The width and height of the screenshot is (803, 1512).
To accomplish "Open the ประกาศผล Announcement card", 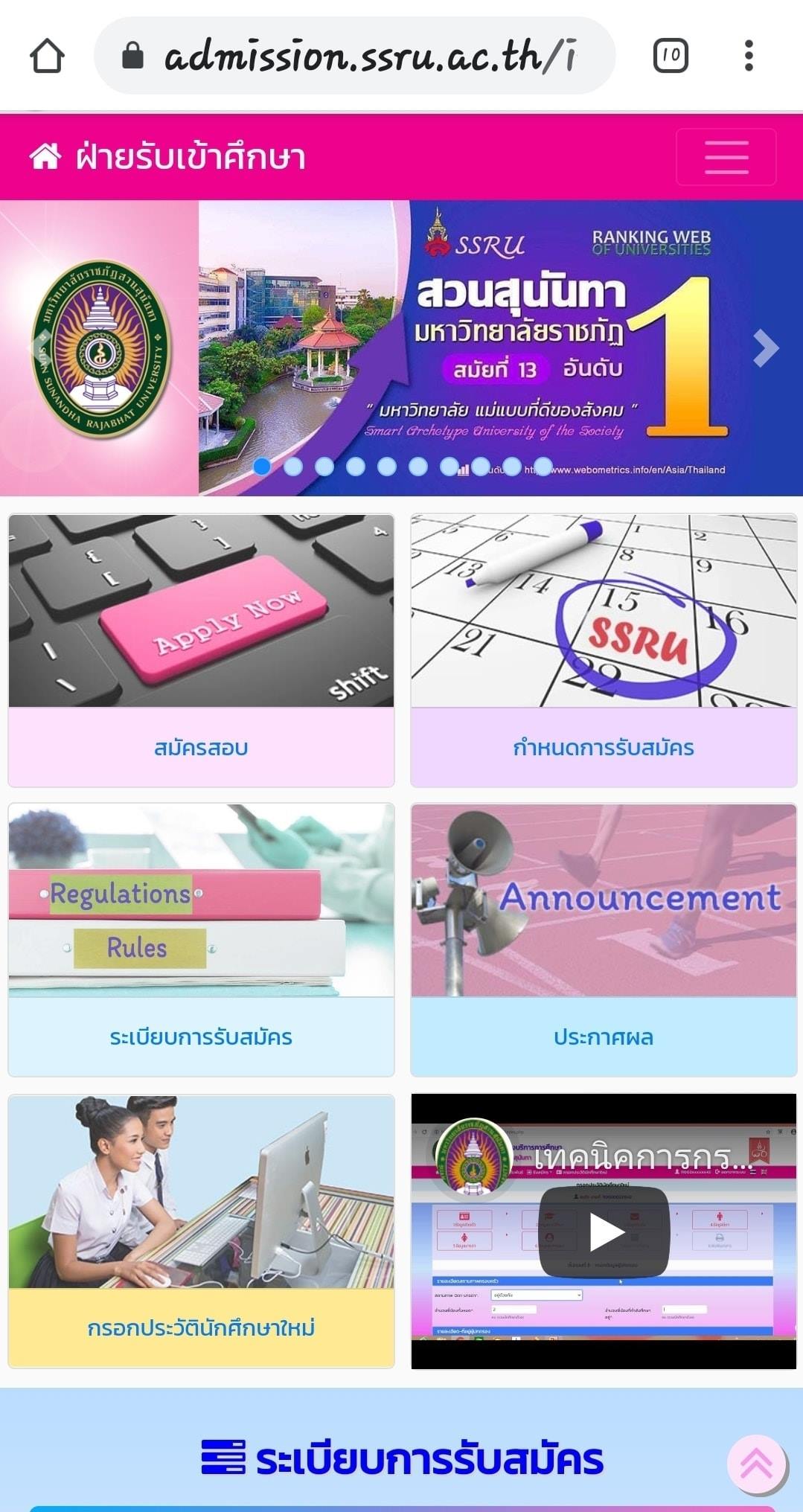I will pos(604,939).
